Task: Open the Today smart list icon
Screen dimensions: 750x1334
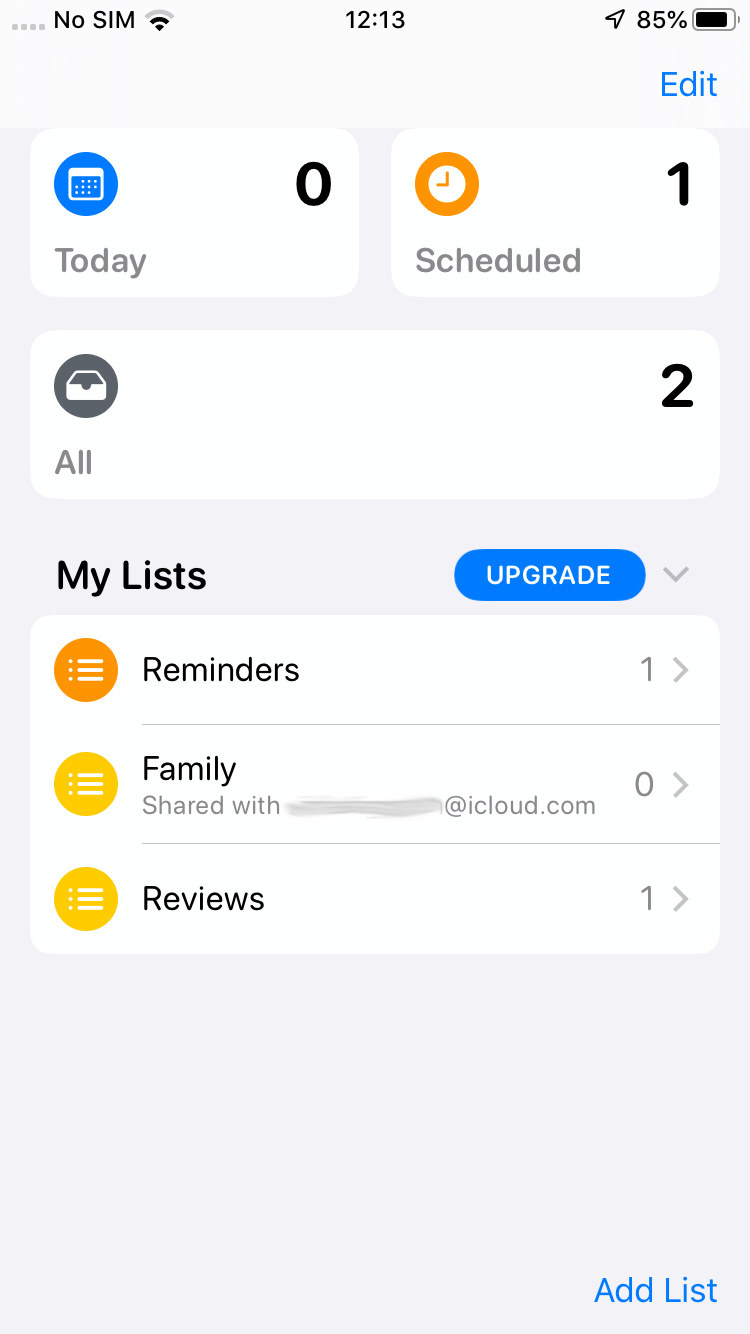Action: click(86, 184)
